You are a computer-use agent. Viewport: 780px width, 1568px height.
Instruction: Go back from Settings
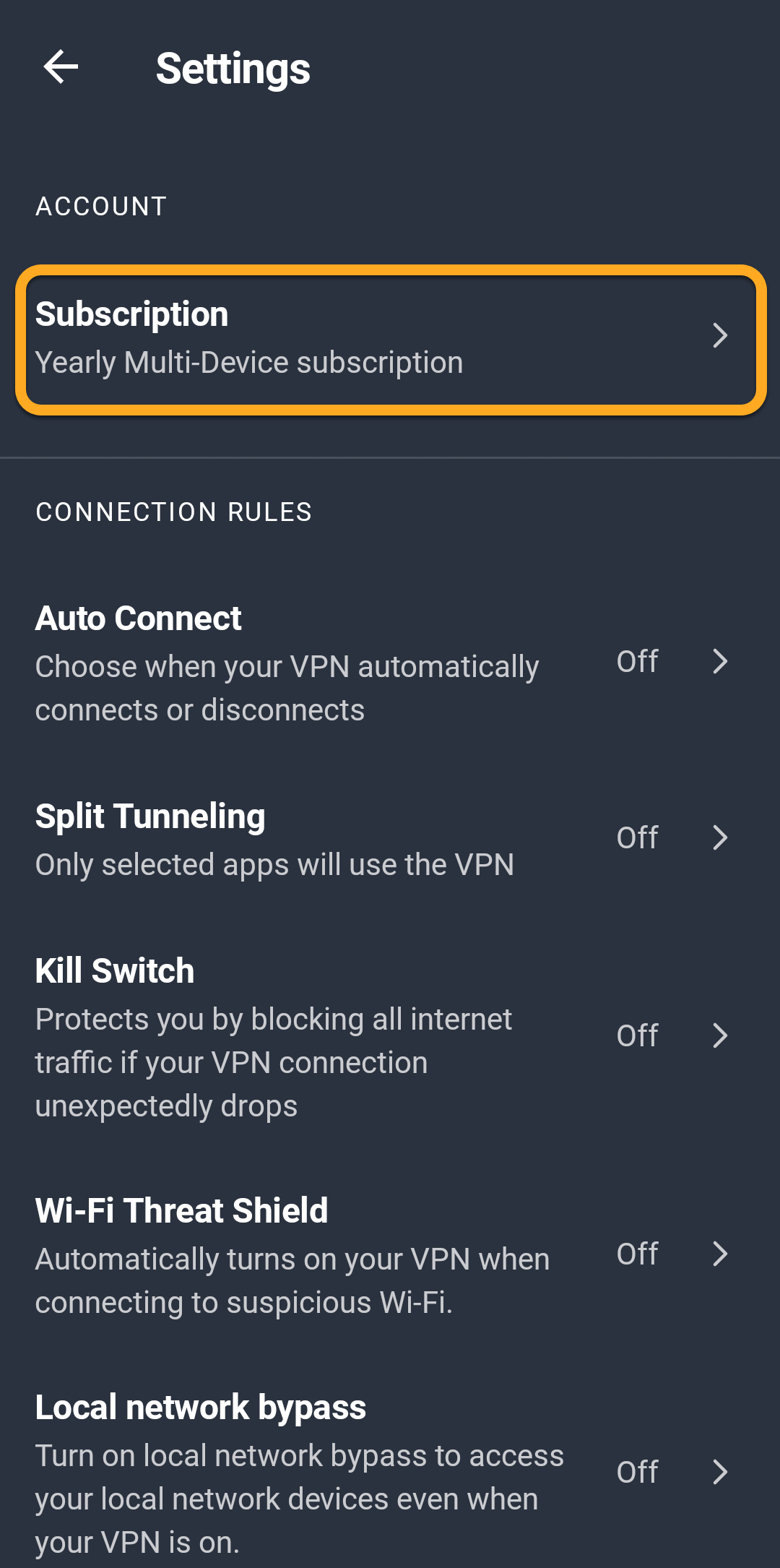[x=61, y=68]
